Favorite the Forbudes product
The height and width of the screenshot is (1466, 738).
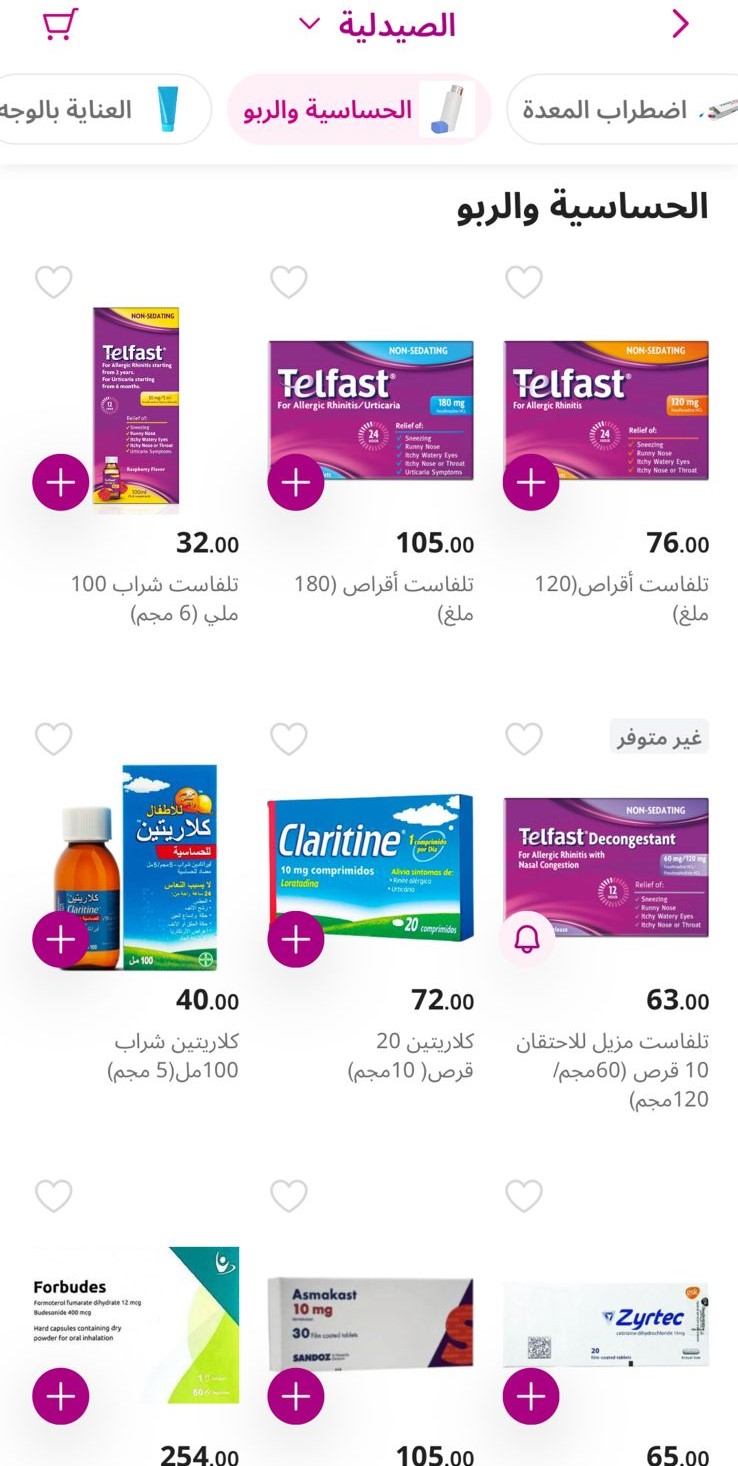point(54,1195)
